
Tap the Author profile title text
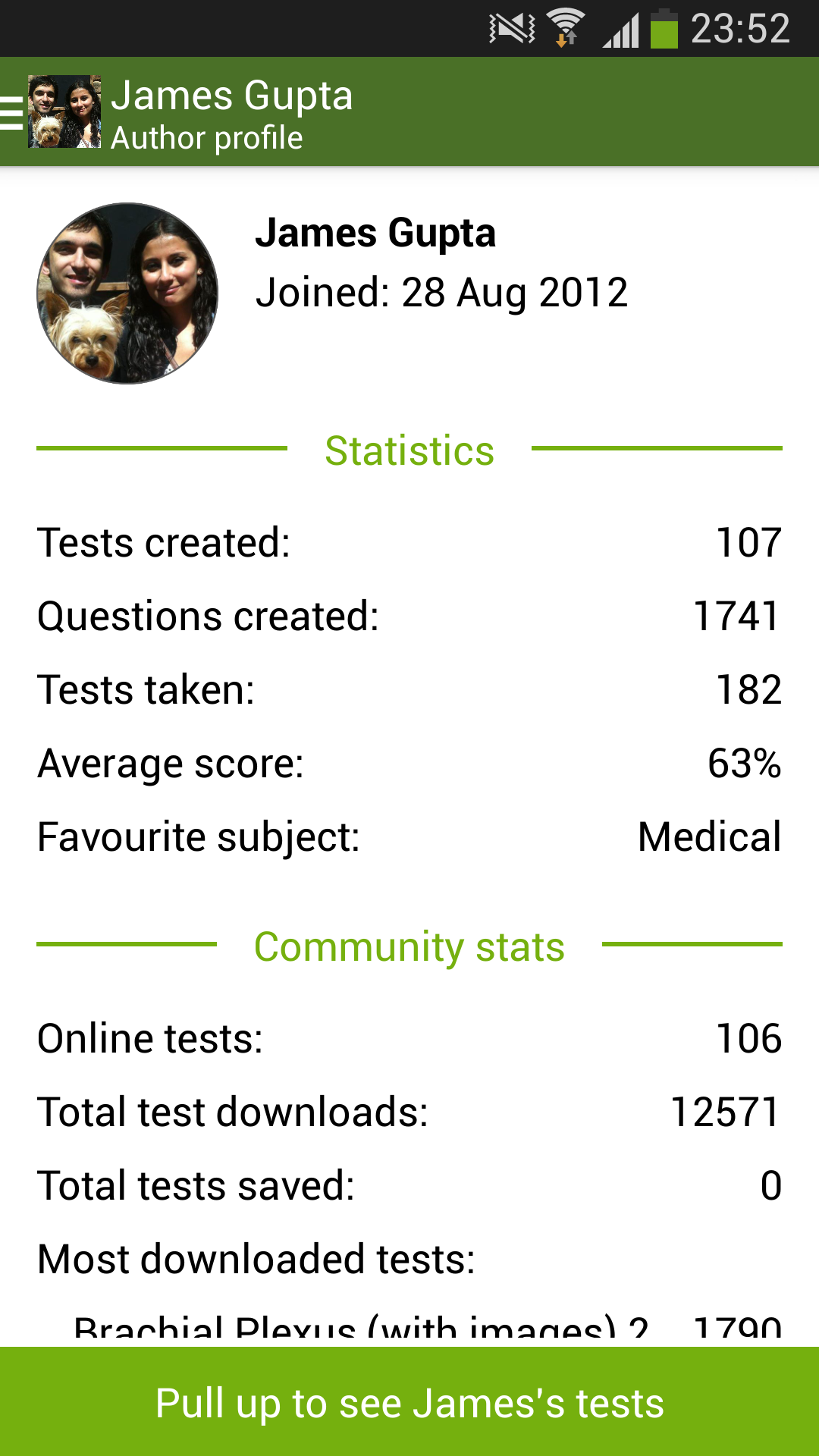(x=207, y=138)
